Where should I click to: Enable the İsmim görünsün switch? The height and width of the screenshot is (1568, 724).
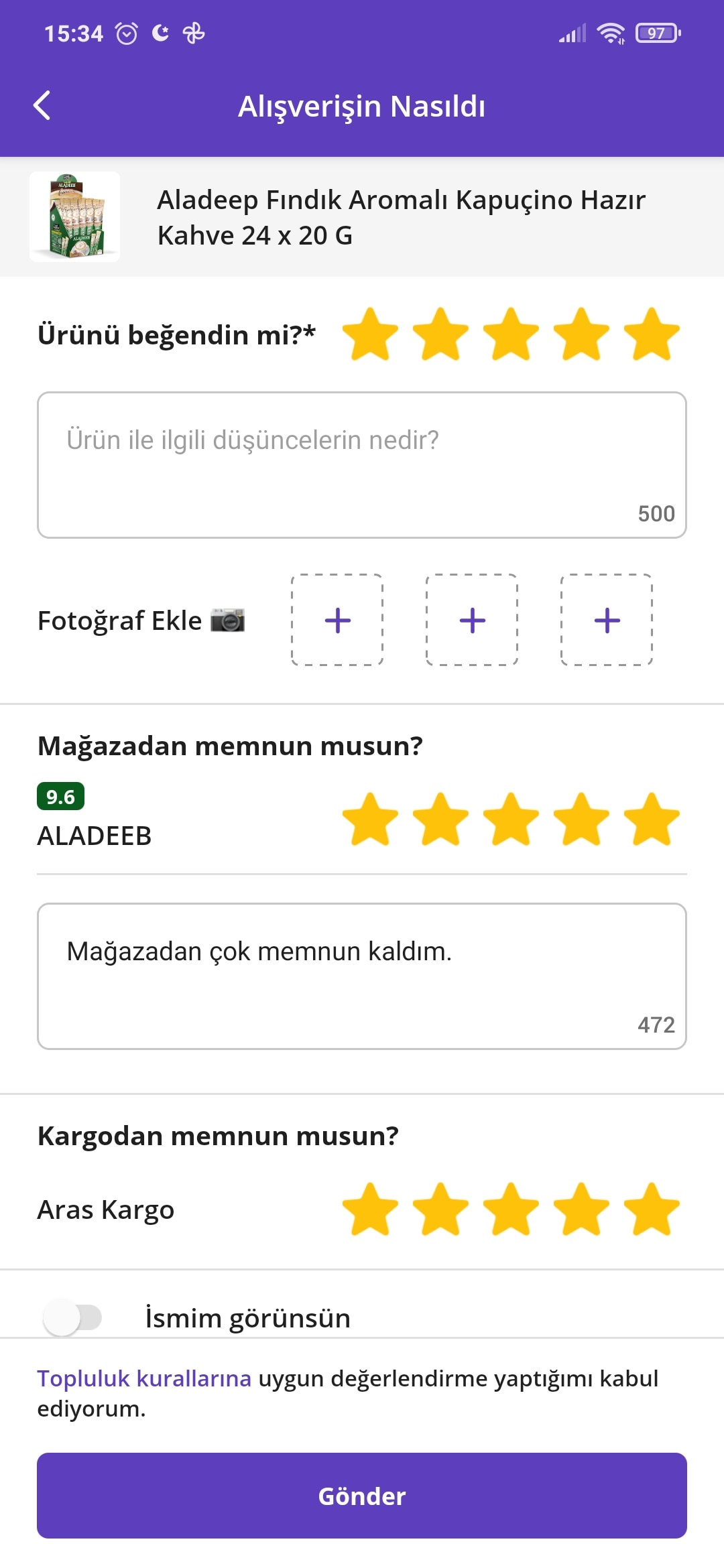point(72,1317)
